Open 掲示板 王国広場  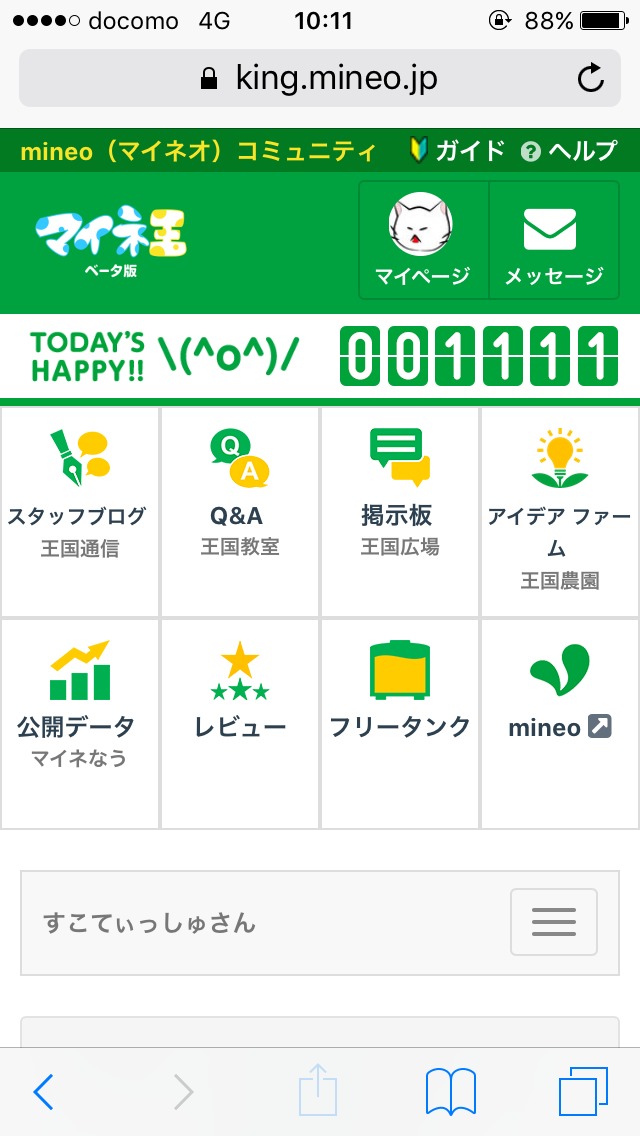pyautogui.click(x=400, y=512)
